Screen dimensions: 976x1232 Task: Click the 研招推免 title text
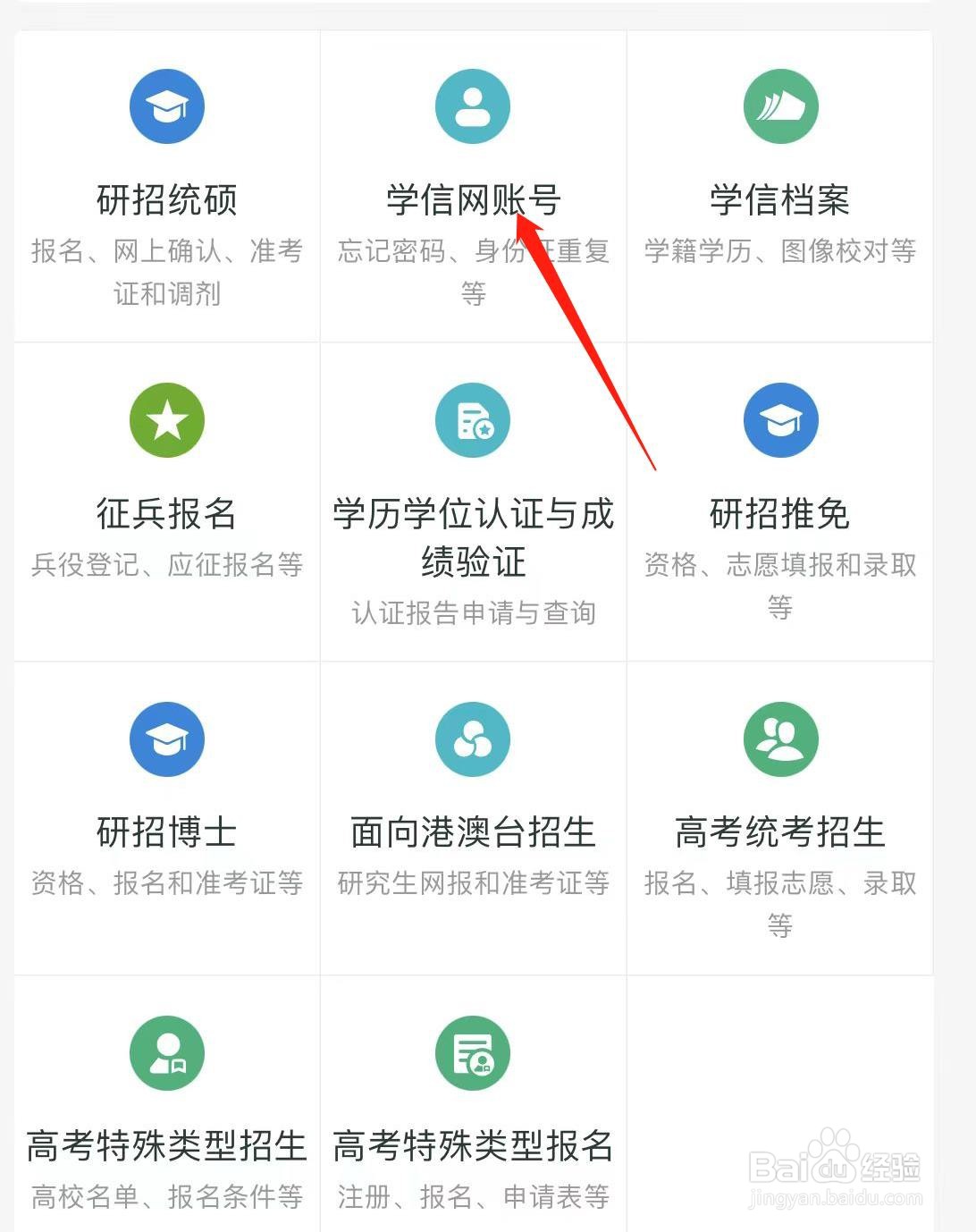[x=781, y=513]
